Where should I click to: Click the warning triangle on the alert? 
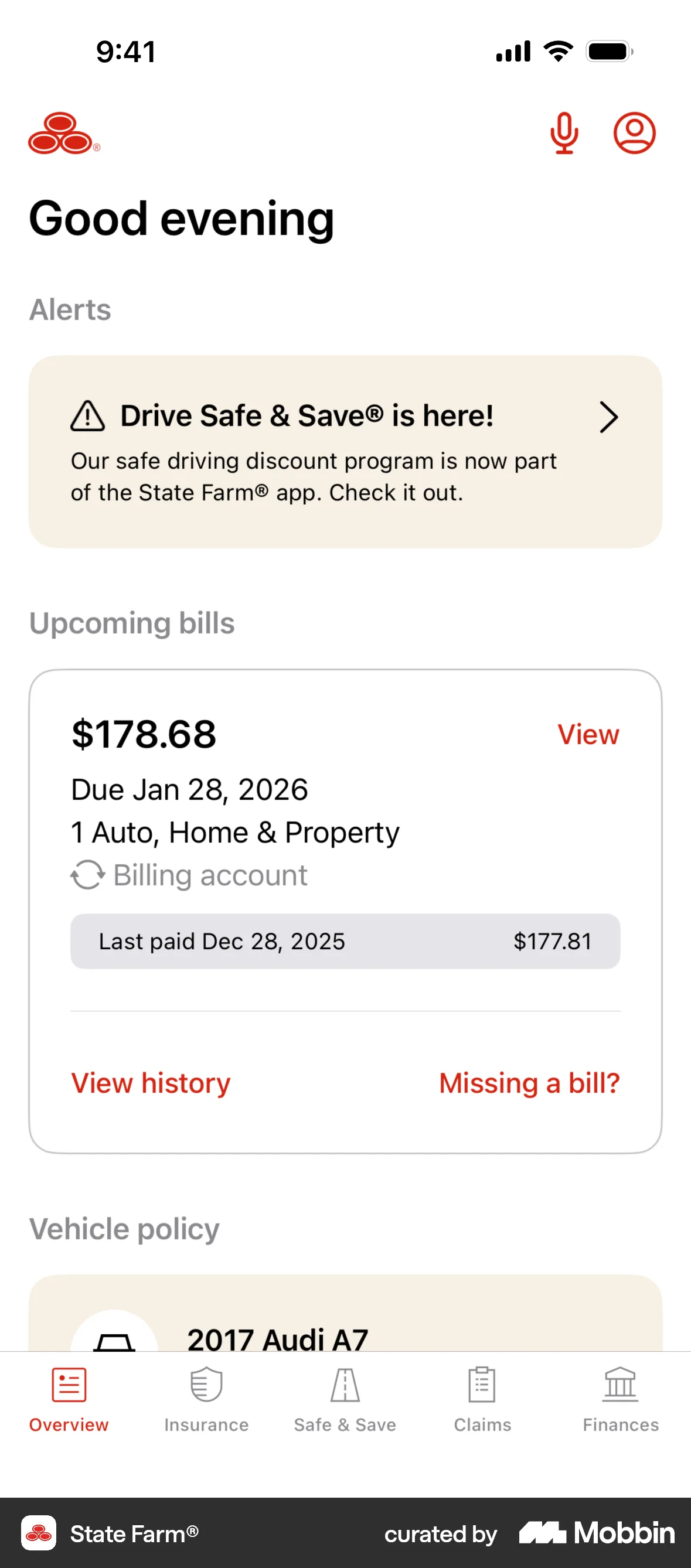click(x=87, y=416)
